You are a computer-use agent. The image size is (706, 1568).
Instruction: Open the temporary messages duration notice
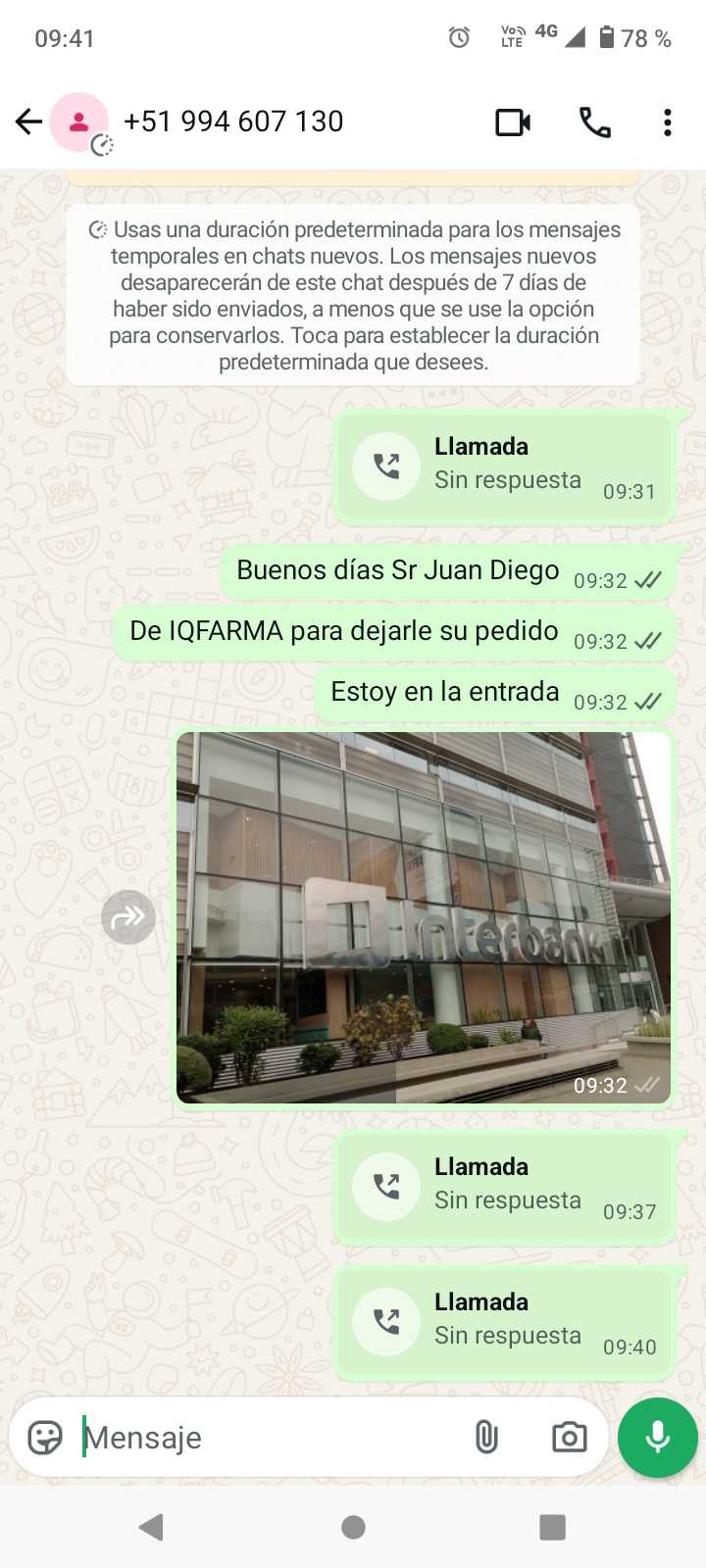pyautogui.click(x=353, y=295)
